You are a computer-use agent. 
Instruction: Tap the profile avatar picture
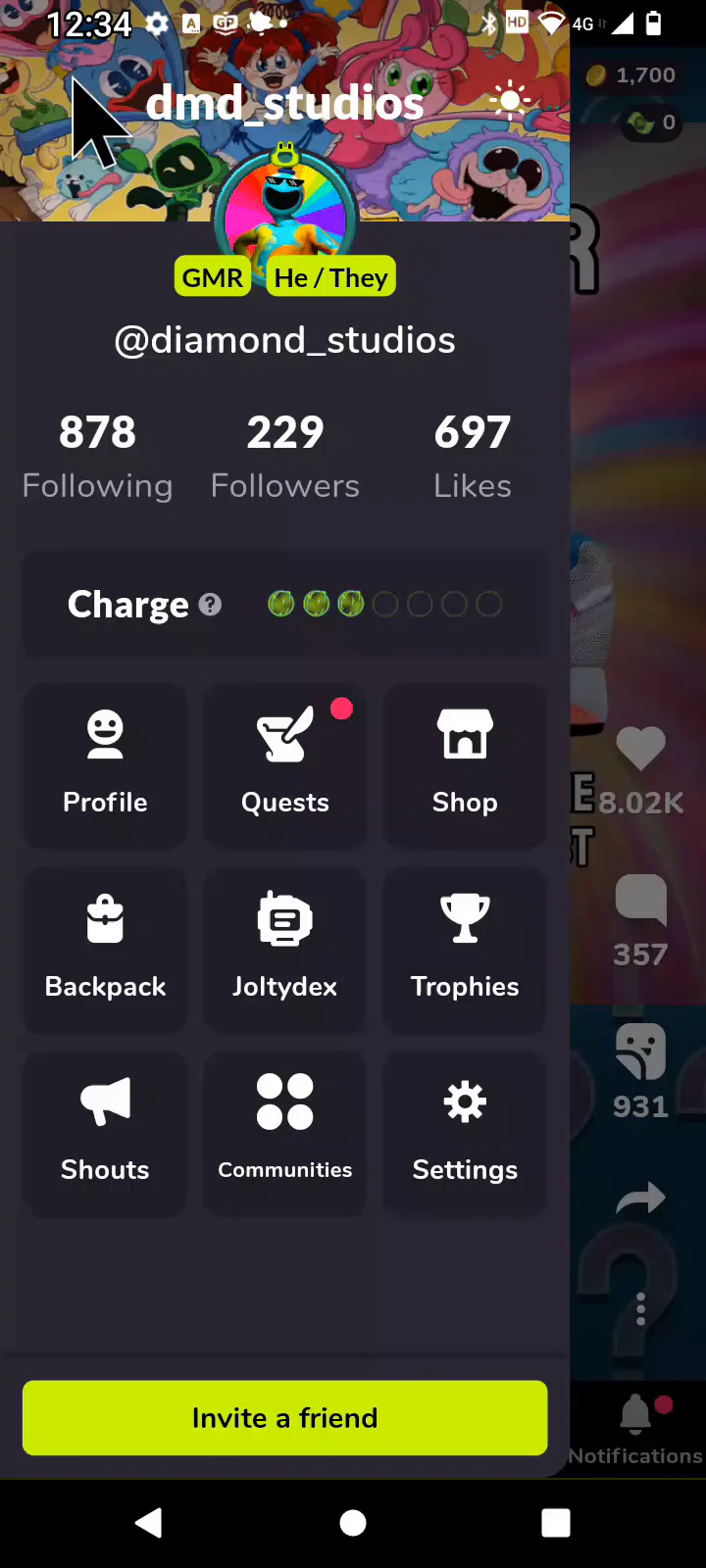(x=285, y=218)
